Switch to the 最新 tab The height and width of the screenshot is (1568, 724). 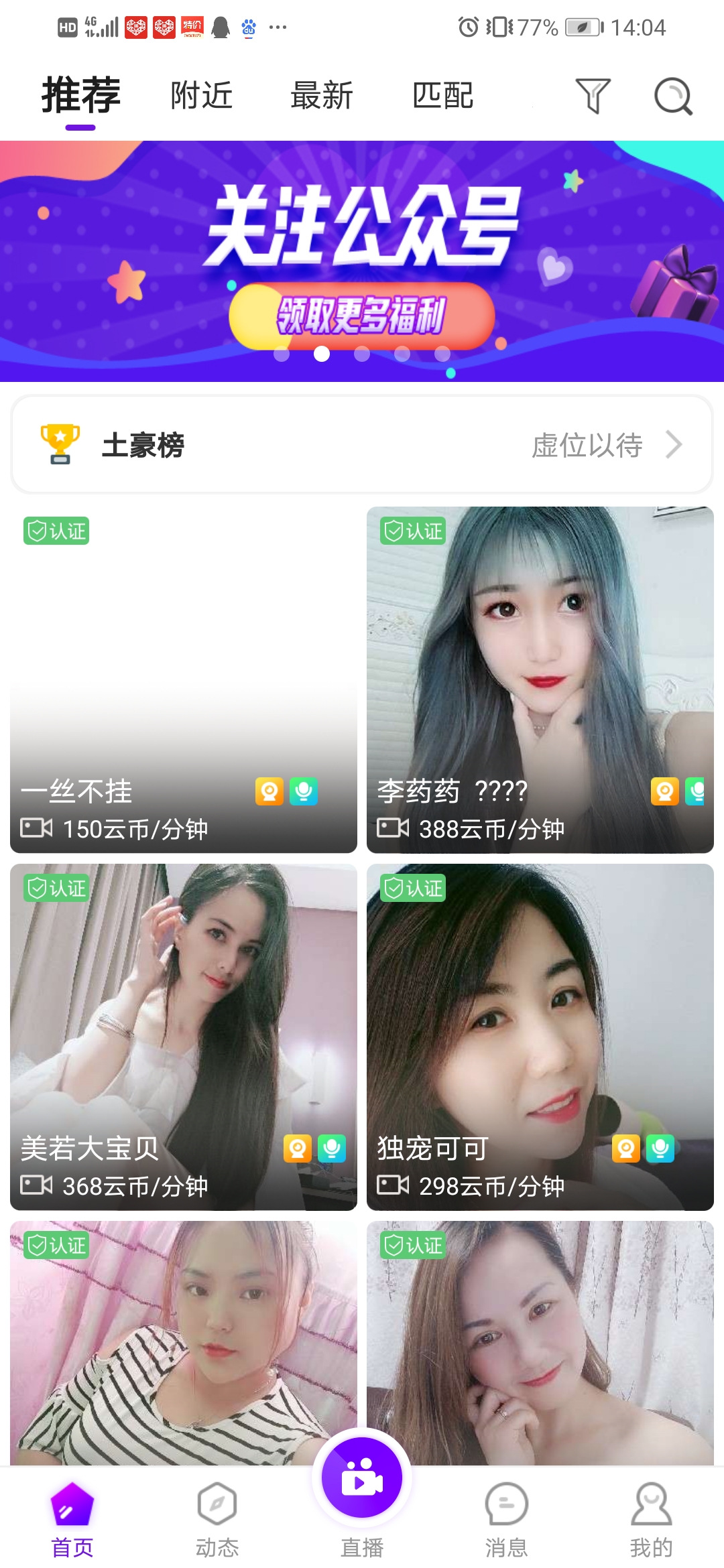(322, 96)
